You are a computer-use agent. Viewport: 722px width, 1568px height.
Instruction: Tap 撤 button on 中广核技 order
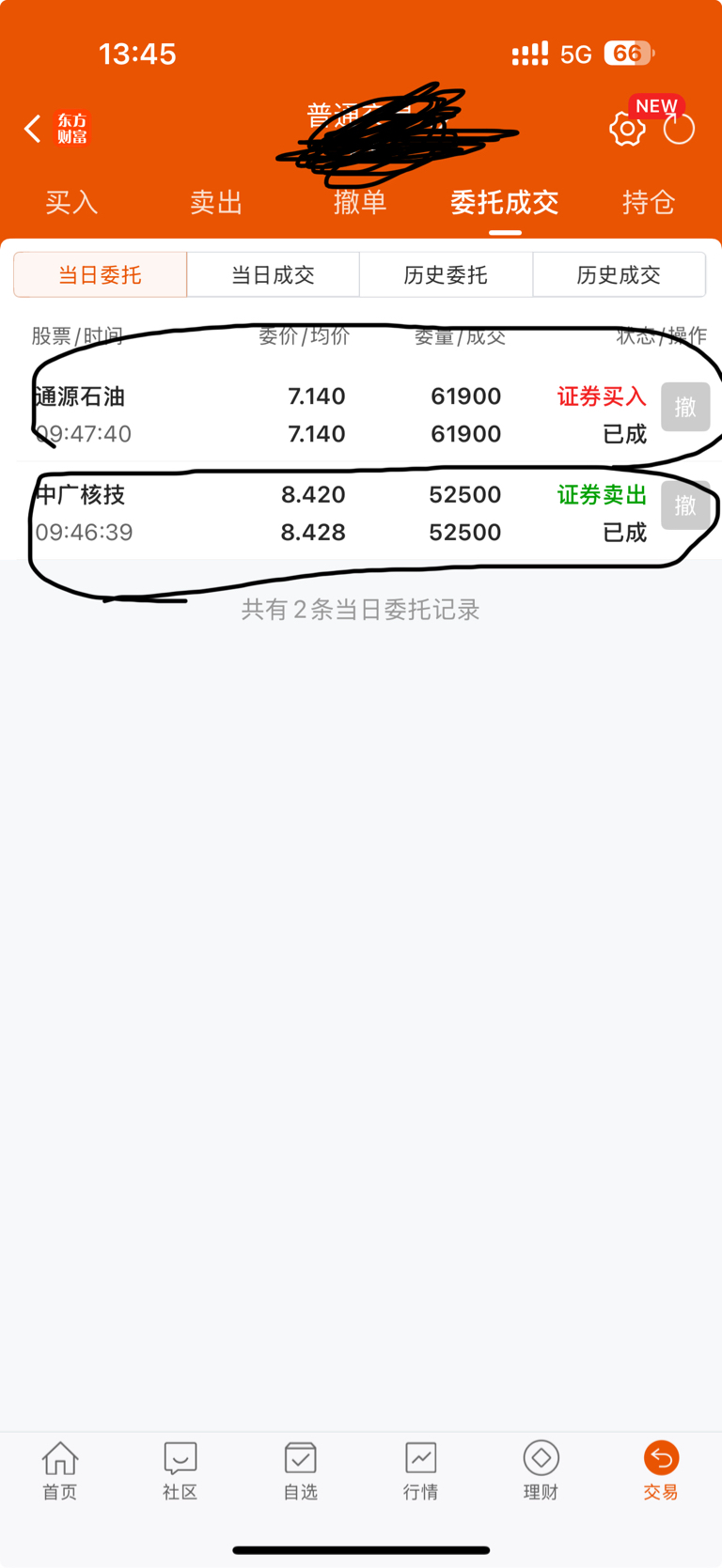pos(685,505)
